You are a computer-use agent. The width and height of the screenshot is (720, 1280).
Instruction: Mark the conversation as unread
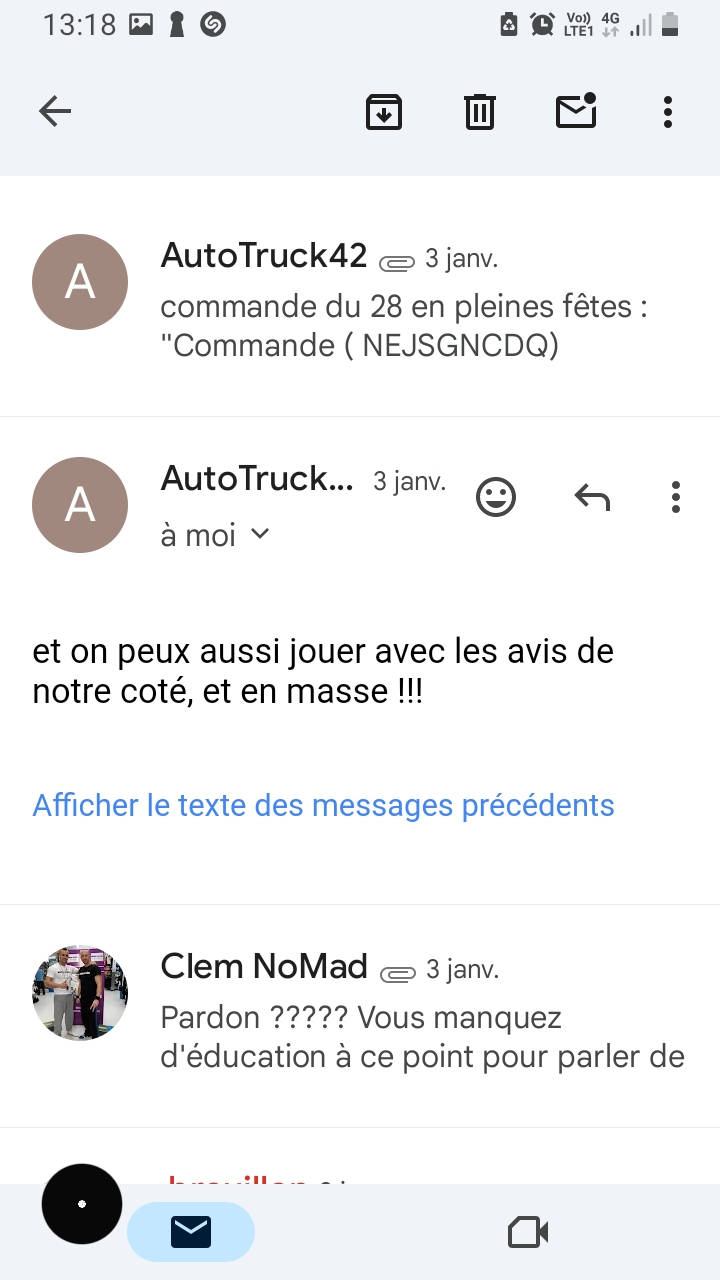576,111
